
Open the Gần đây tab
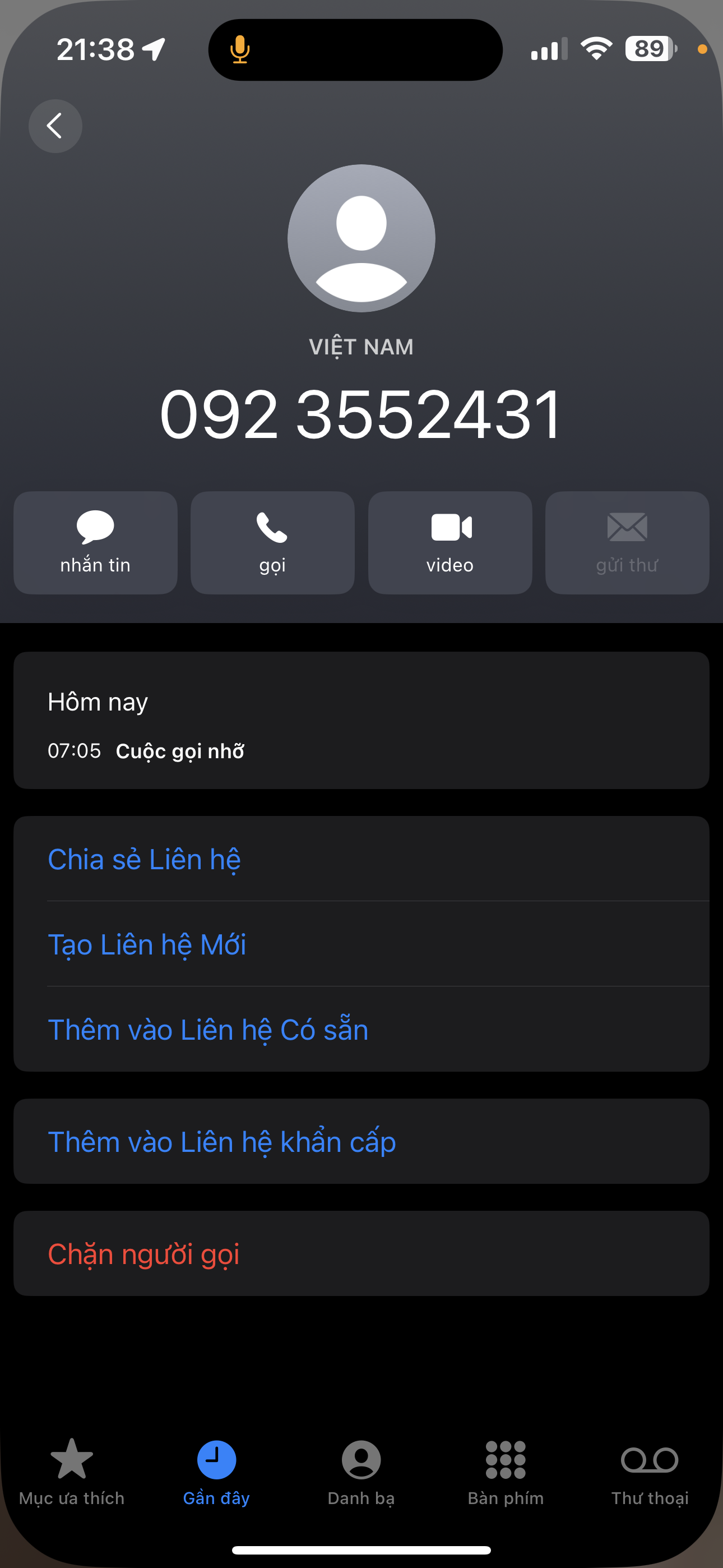click(x=216, y=1470)
